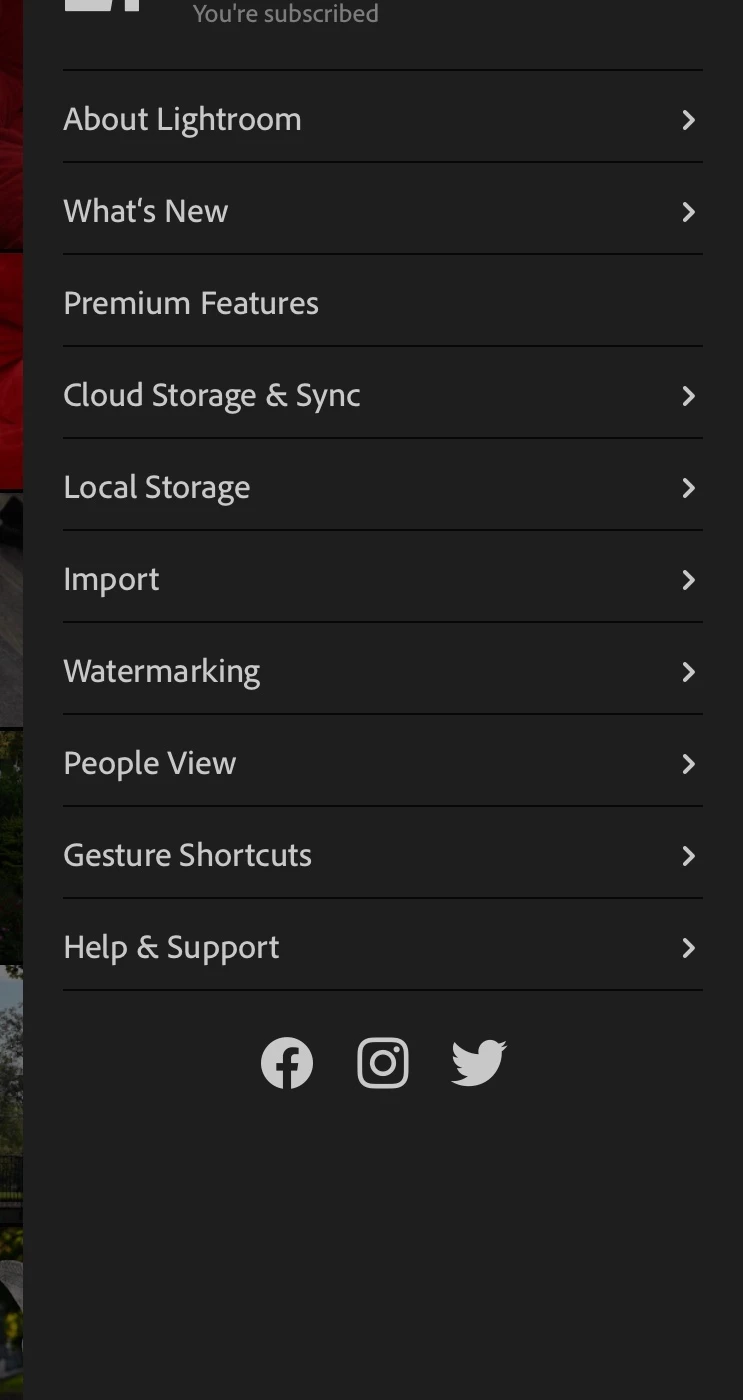Open the Instagram icon link
The height and width of the screenshot is (1400, 743).
(x=383, y=1062)
